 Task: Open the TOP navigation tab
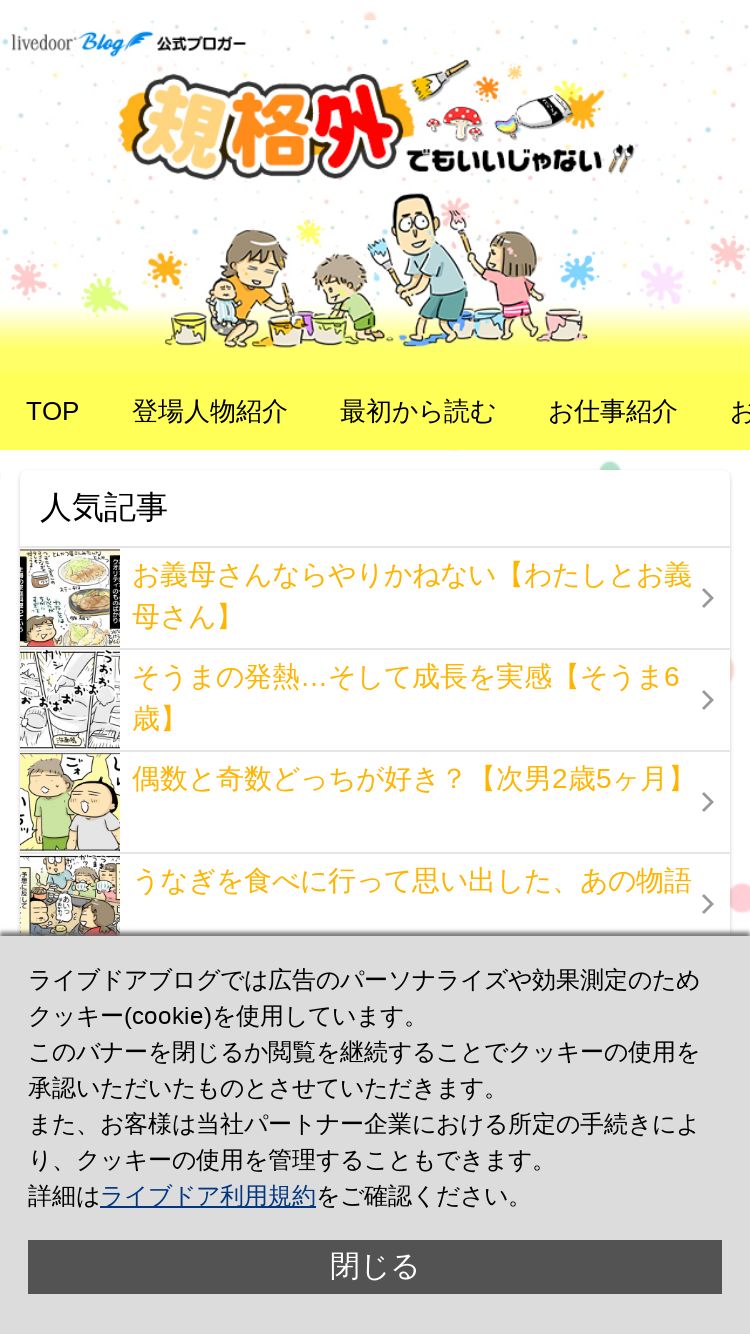52,412
